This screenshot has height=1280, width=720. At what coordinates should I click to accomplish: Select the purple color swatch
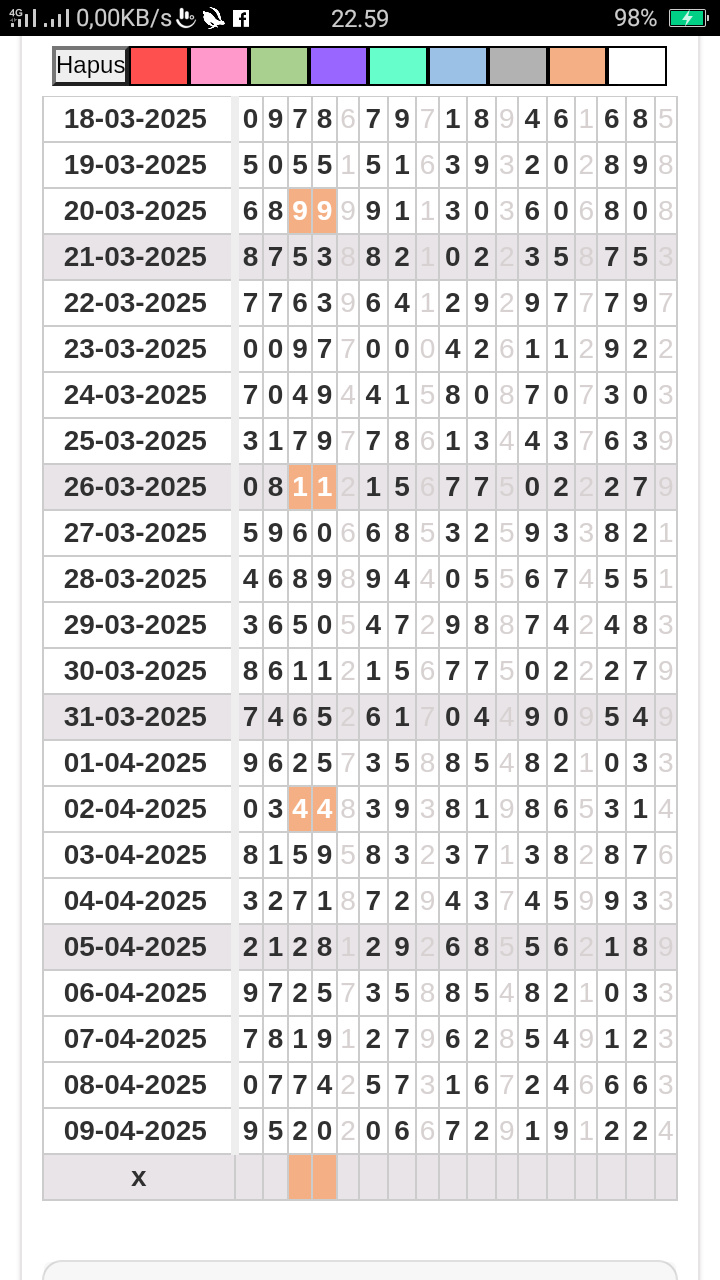click(x=339, y=66)
